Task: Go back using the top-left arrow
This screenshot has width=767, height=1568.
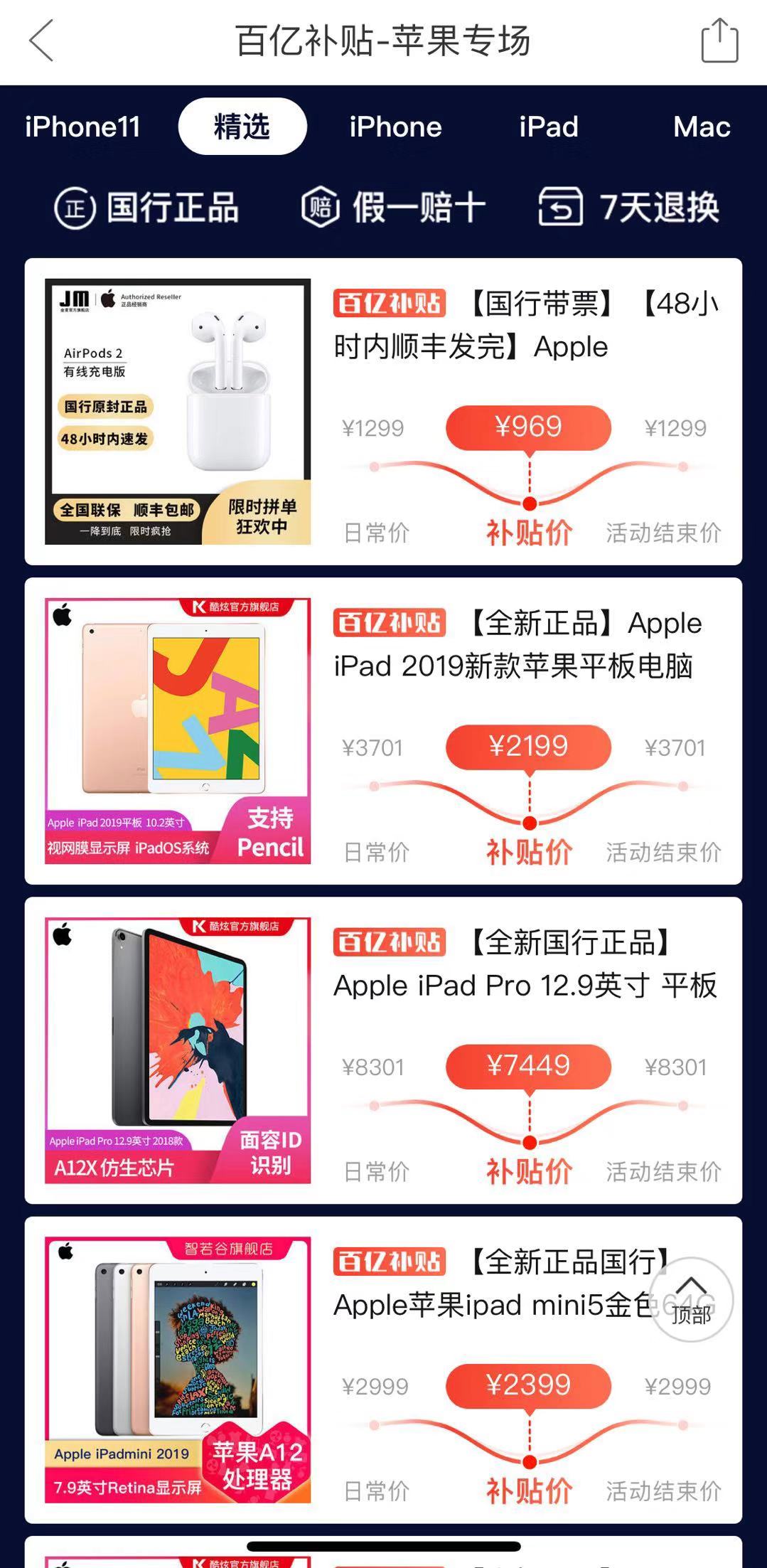Action: (x=41, y=41)
